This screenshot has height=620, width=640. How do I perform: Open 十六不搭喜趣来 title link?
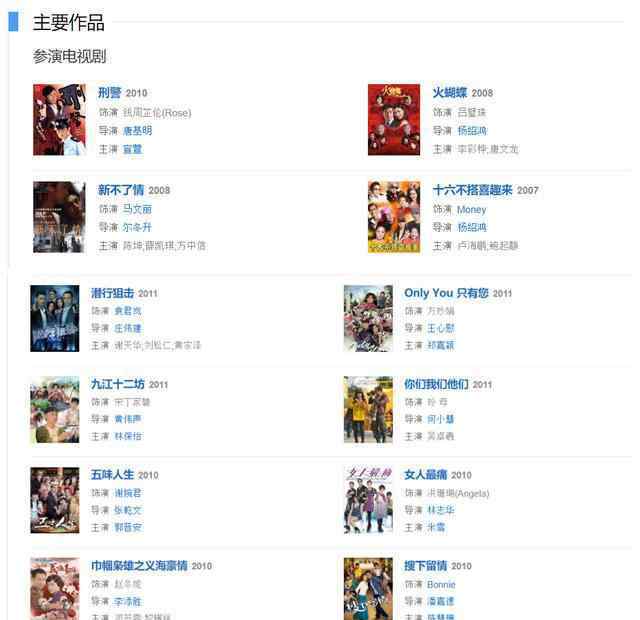(x=472, y=190)
